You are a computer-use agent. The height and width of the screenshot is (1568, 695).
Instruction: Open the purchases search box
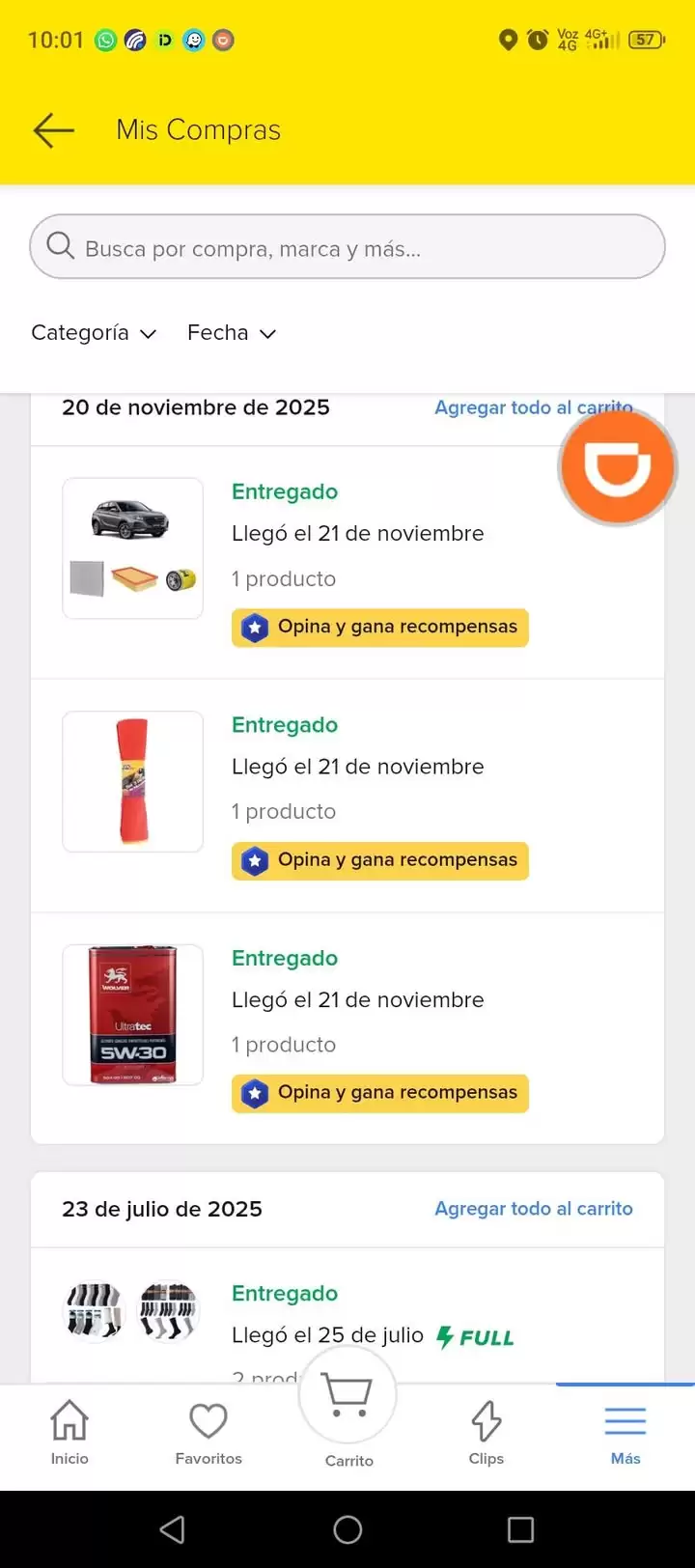pyautogui.click(x=347, y=247)
